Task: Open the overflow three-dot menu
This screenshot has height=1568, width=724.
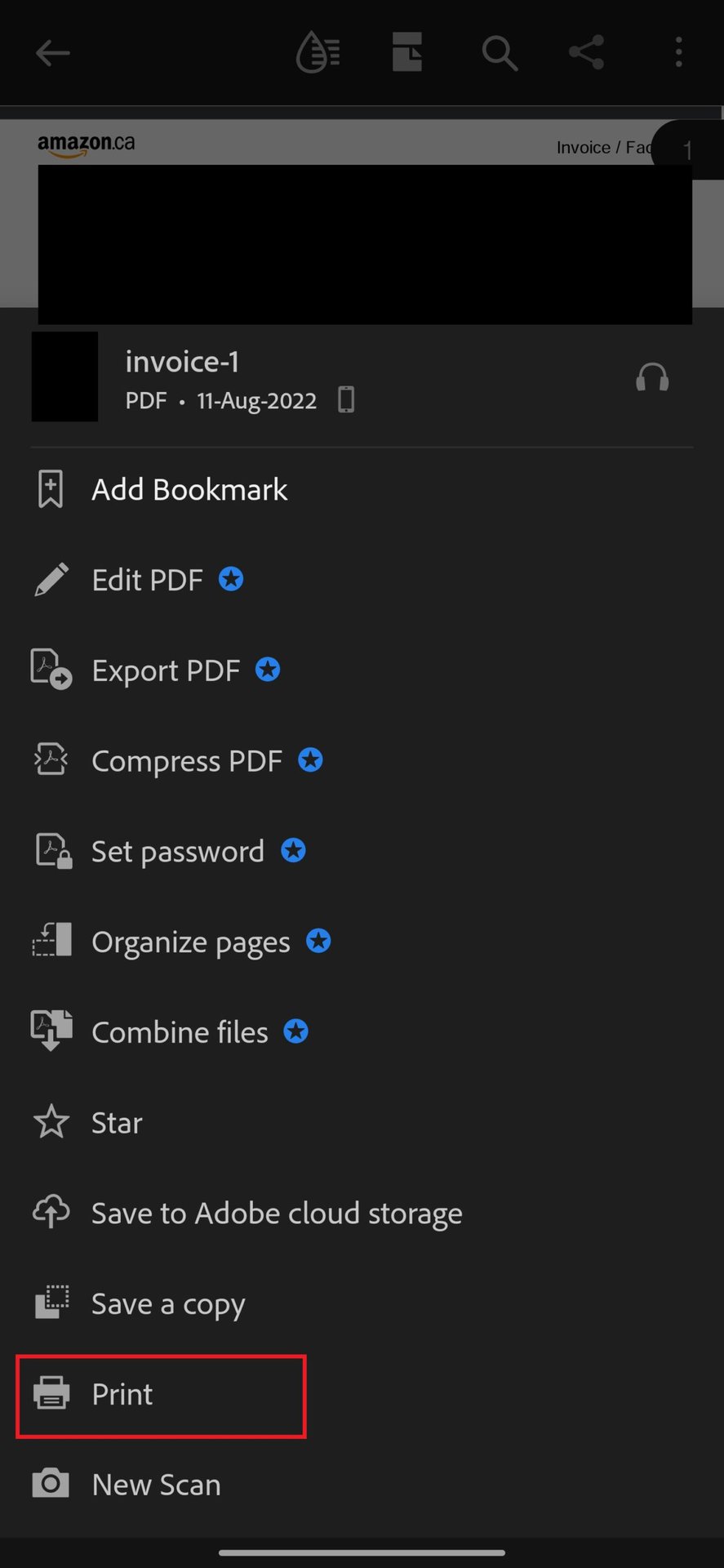Action: click(x=678, y=51)
